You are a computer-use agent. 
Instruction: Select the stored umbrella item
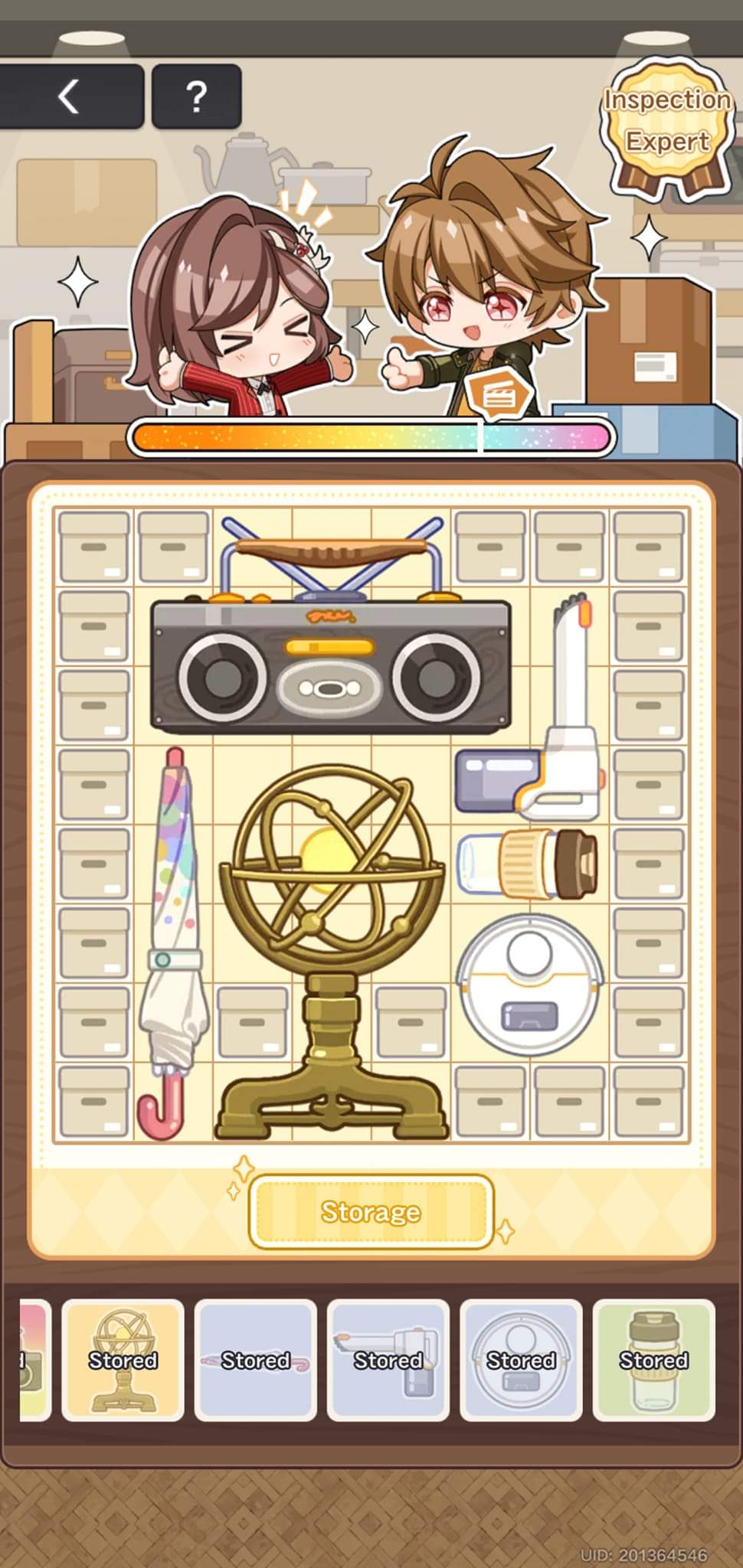255,1360
